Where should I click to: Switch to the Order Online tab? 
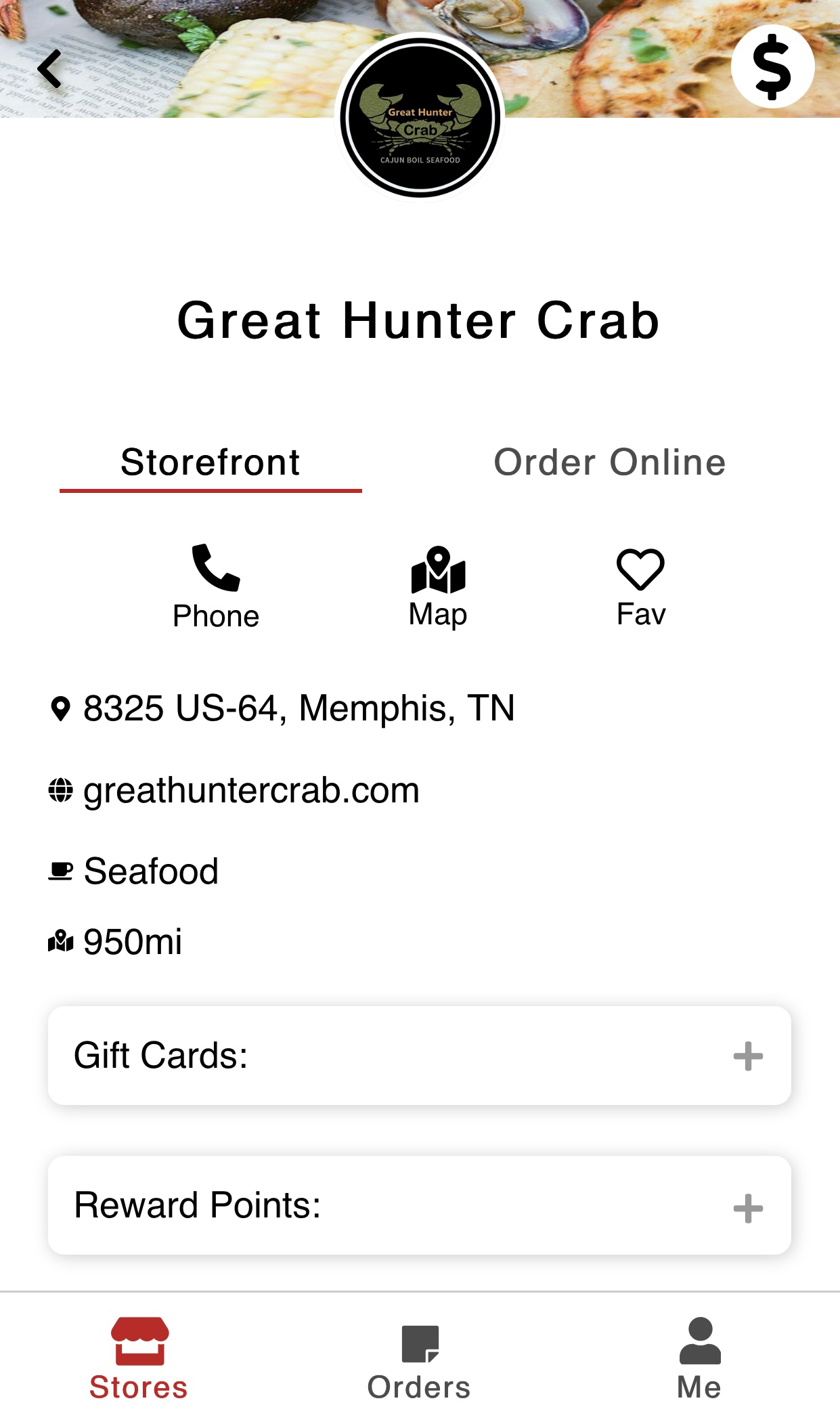[x=609, y=462]
